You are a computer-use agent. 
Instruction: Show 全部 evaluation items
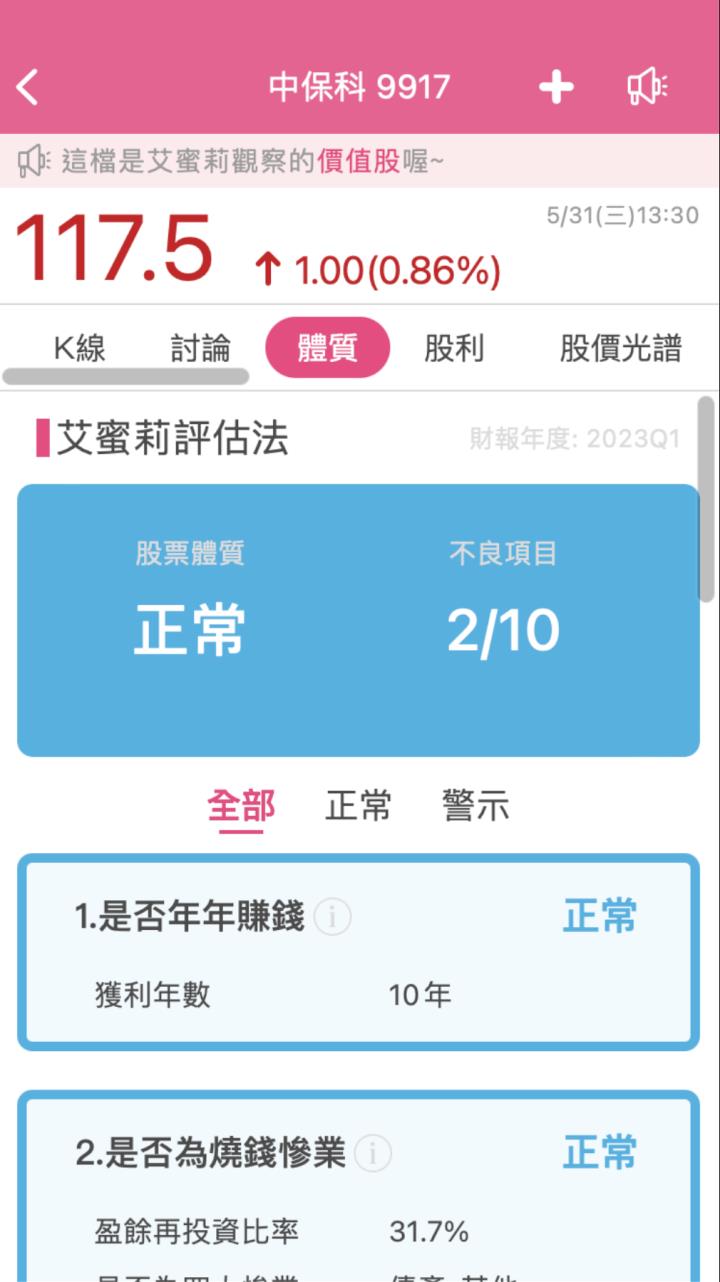tap(241, 805)
